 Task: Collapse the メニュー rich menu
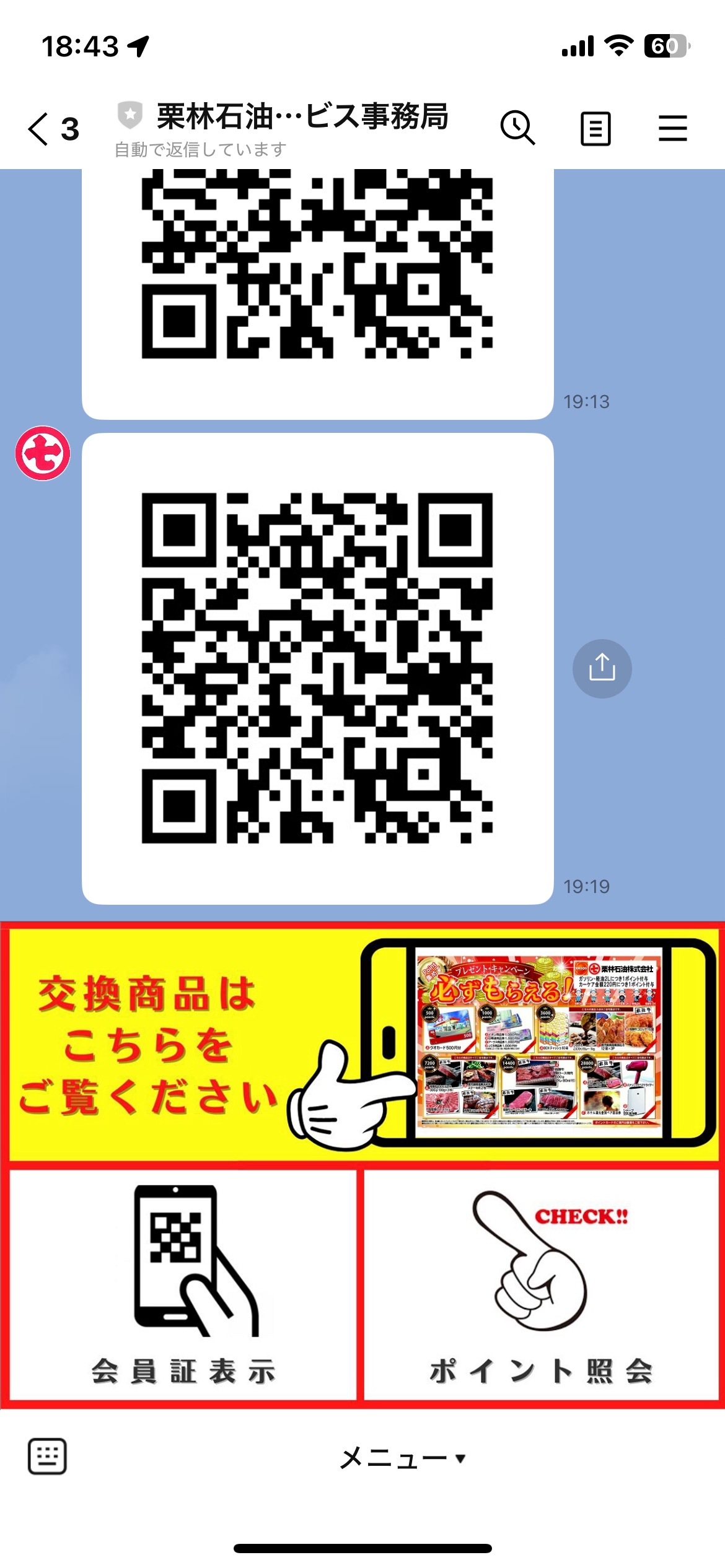tap(403, 1458)
